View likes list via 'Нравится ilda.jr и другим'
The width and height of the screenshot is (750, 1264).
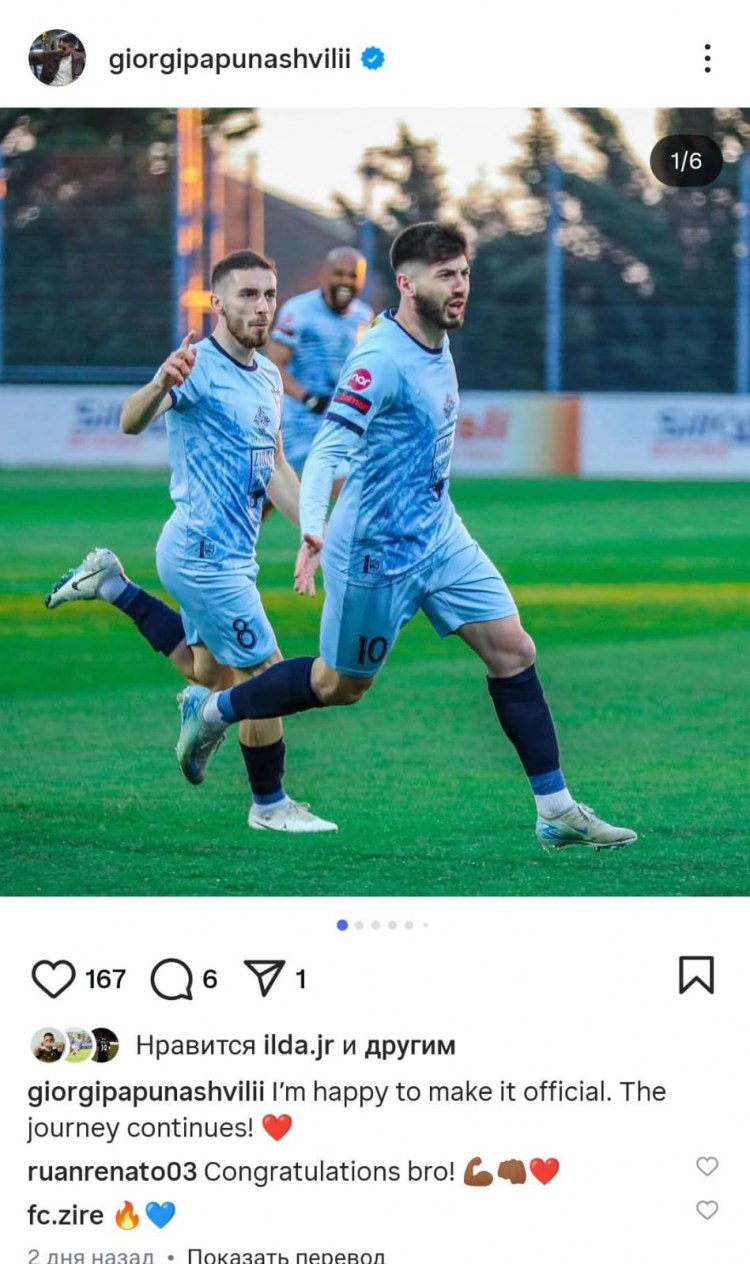coord(295,1046)
